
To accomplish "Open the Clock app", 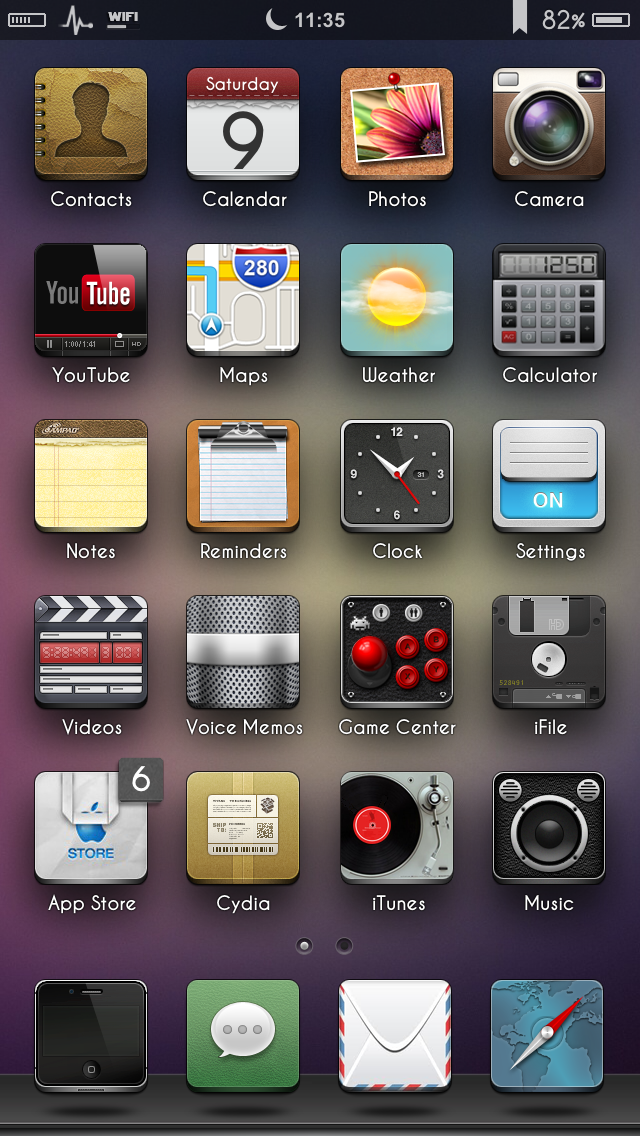I will pos(397,476).
